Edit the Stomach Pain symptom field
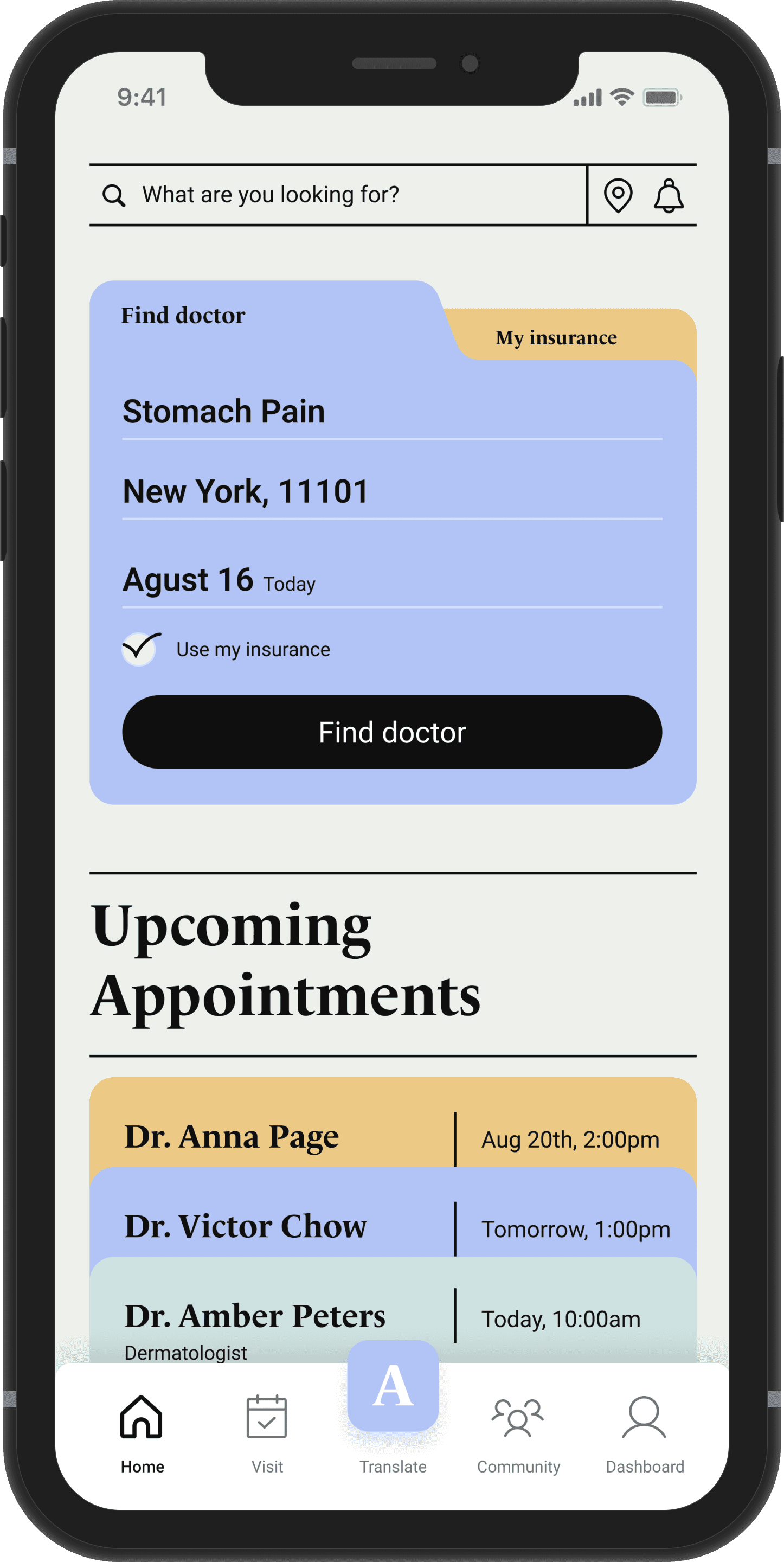 point(391,412)
